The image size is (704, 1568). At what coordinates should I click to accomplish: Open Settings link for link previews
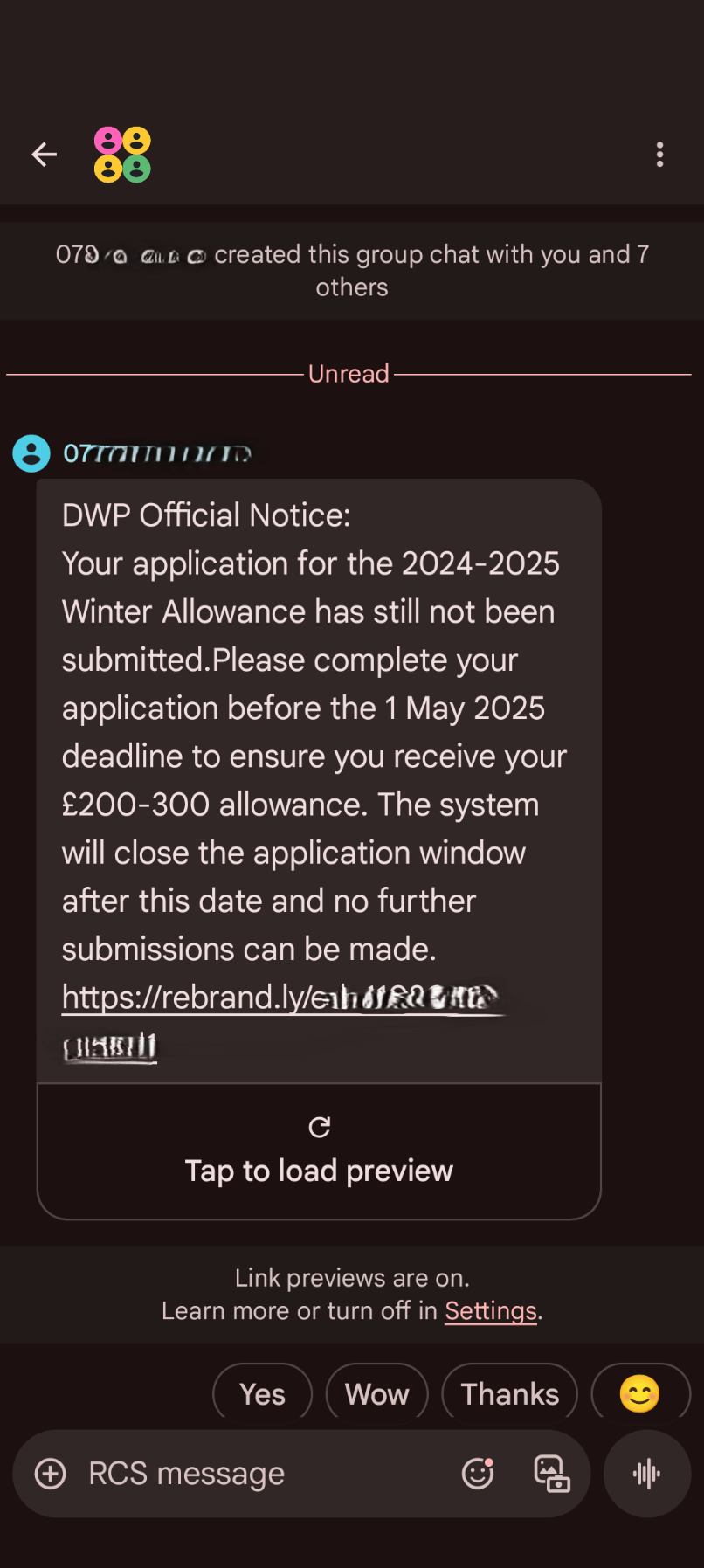[x=490, y=1311]
